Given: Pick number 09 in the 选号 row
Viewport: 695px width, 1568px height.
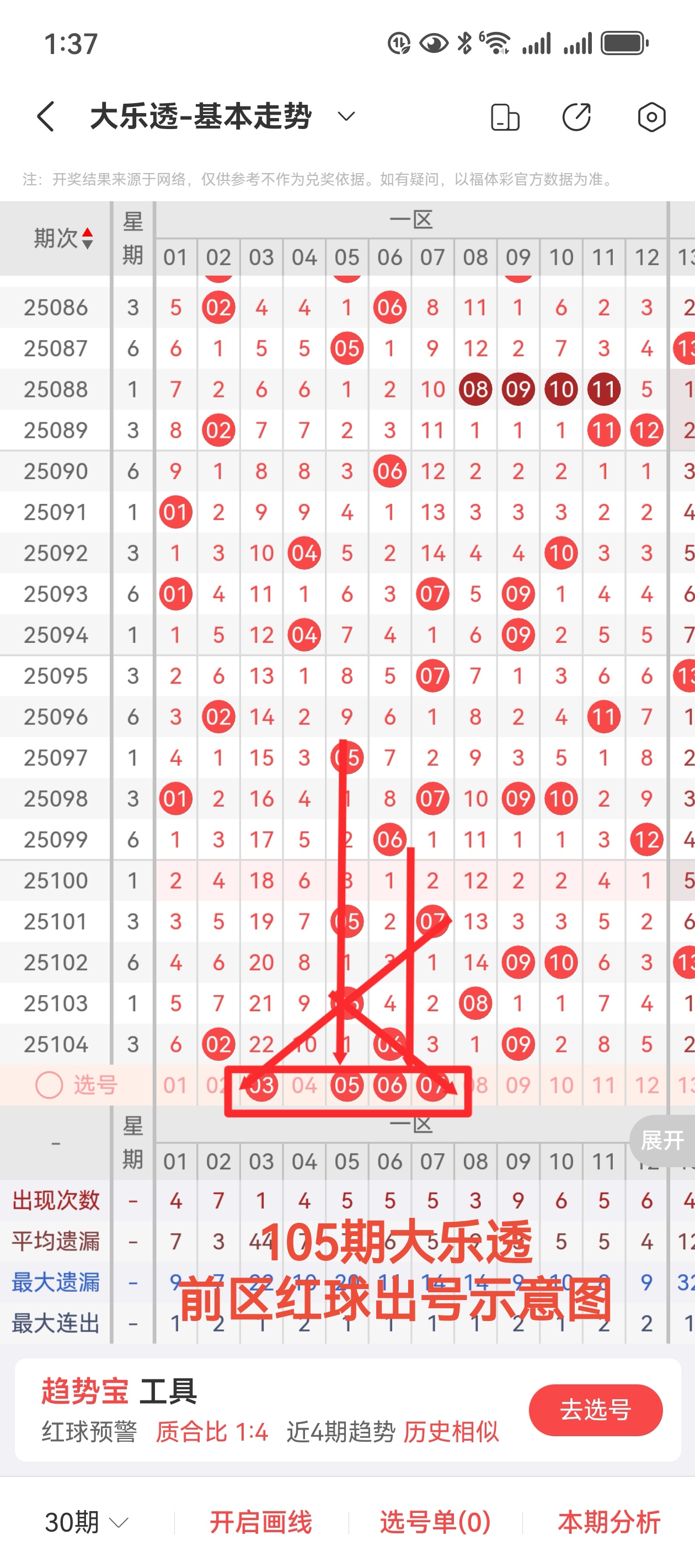Looking at the screenshot, I should (x=518, y=1085).
